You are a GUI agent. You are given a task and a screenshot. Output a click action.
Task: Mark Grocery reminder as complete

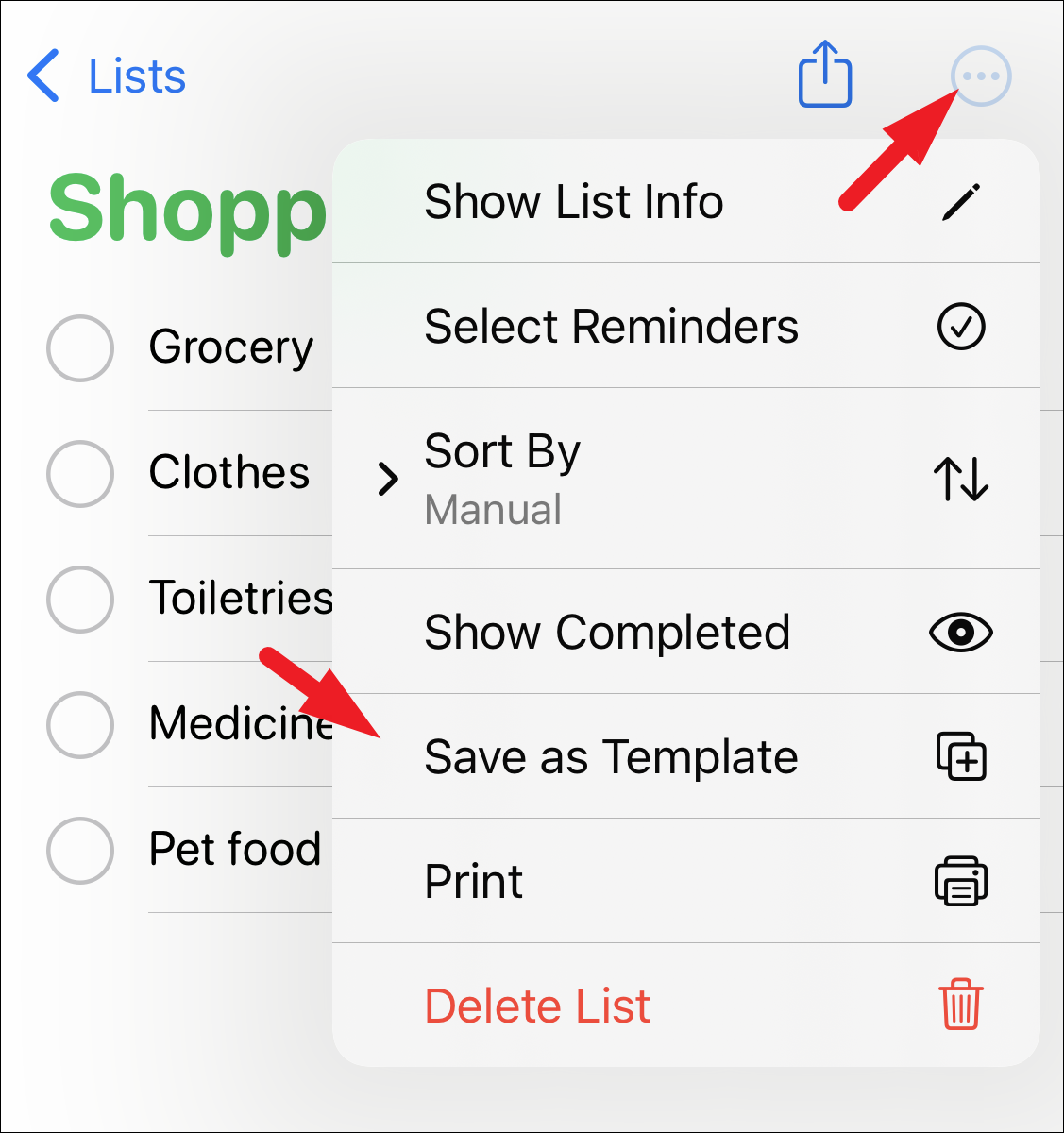click(80, 347)
